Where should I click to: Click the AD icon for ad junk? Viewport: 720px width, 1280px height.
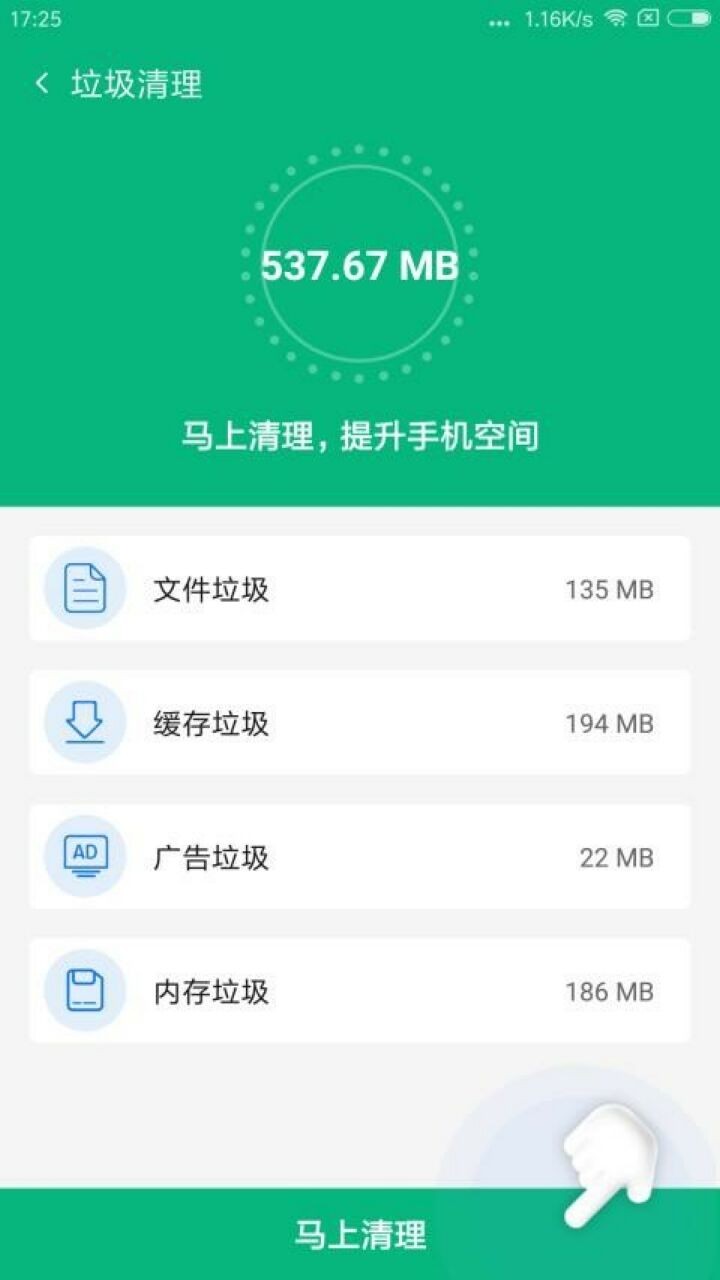pos(84,856)
